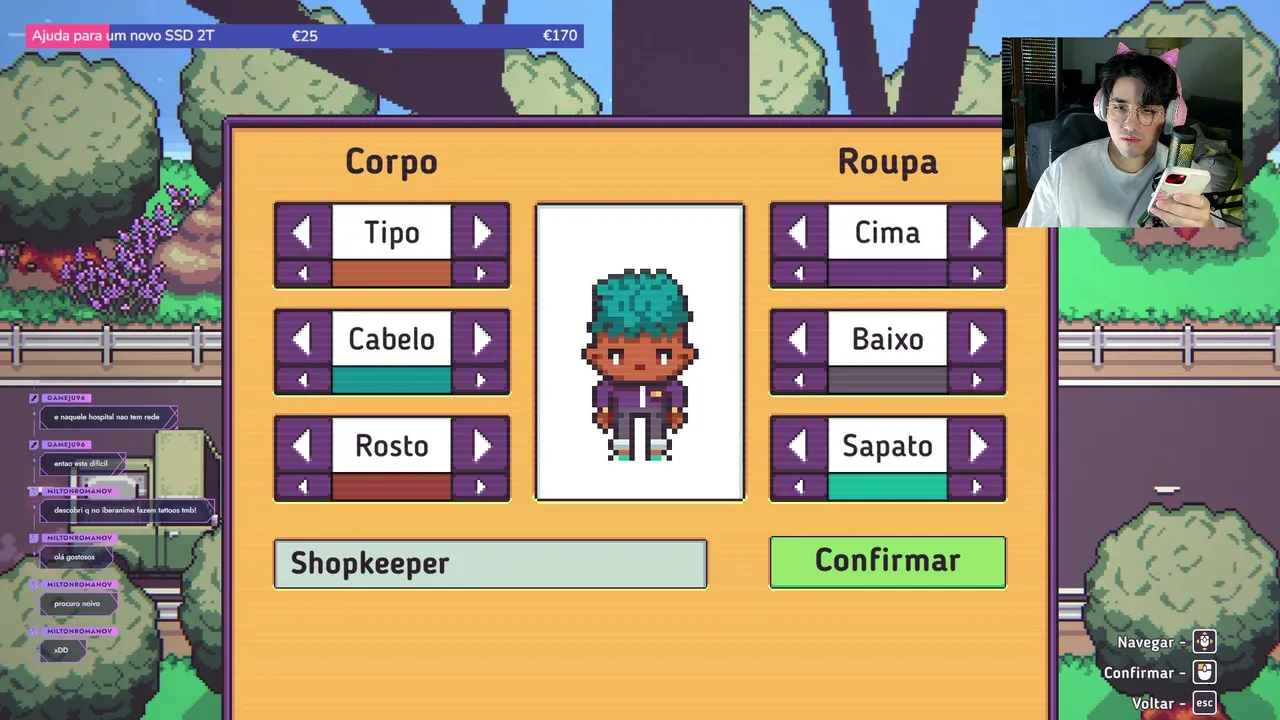Go to the previous Sapato shoe style
Screen dimensions: 1280x720
pyautogui.click(x=798, y=446)
